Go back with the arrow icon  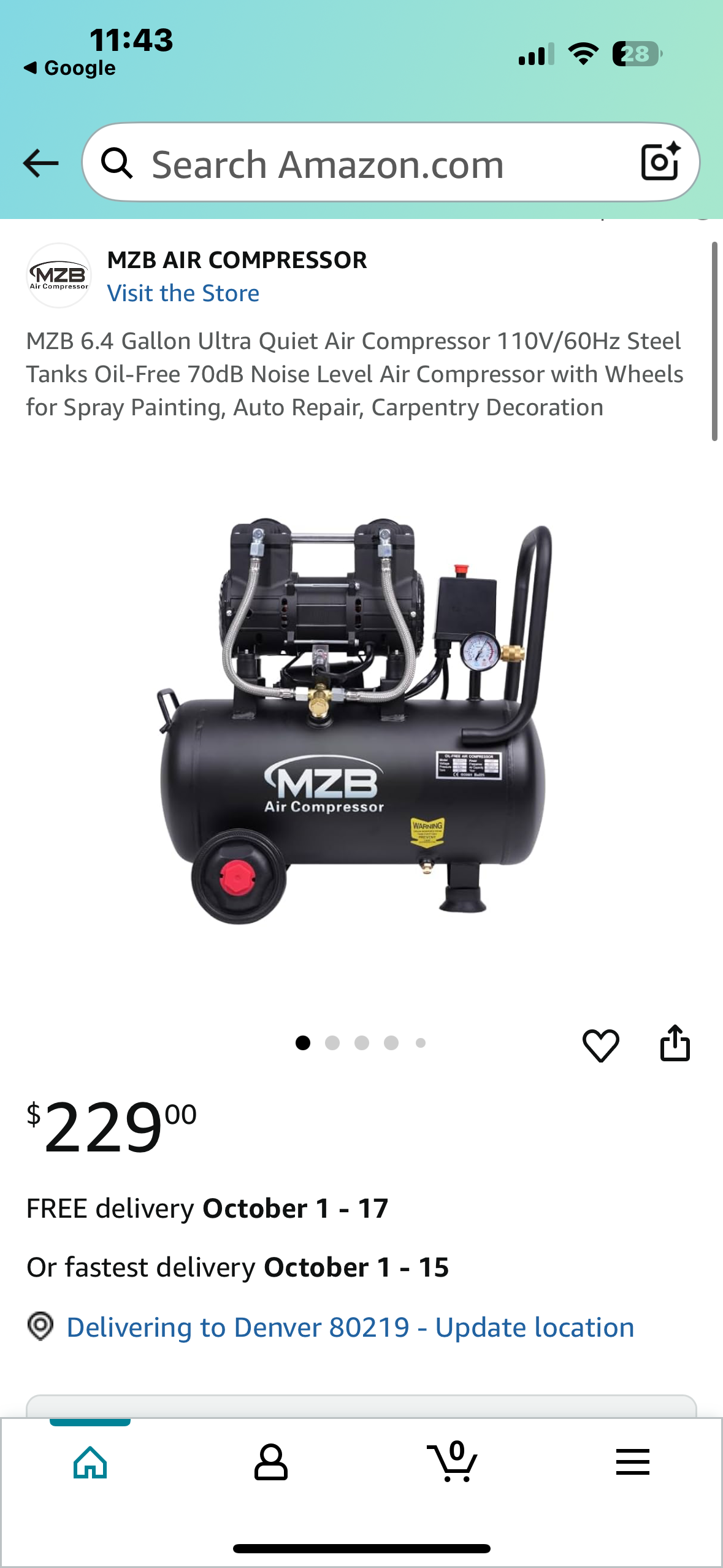coord(40,163)
